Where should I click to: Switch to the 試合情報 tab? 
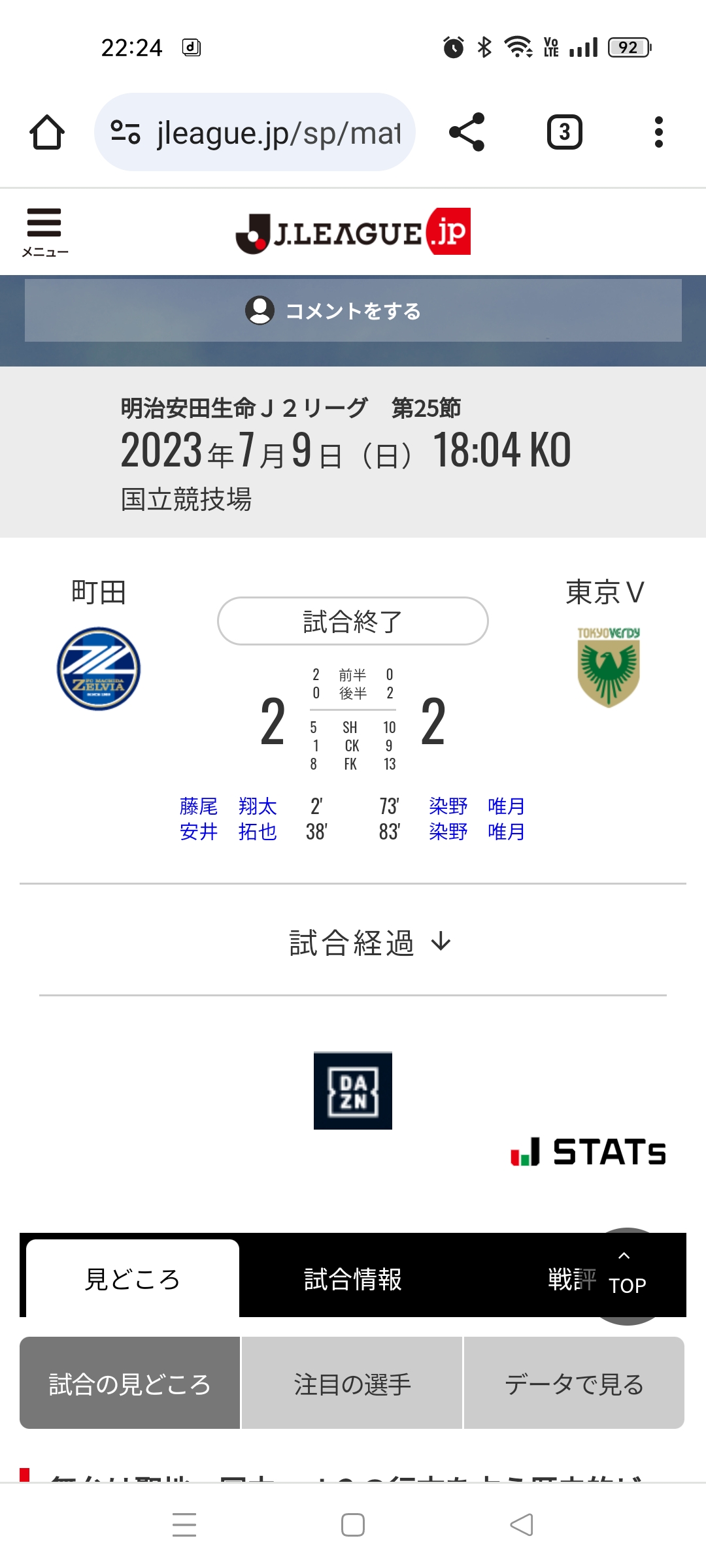pyautogui.click(x=353, y=1279)
